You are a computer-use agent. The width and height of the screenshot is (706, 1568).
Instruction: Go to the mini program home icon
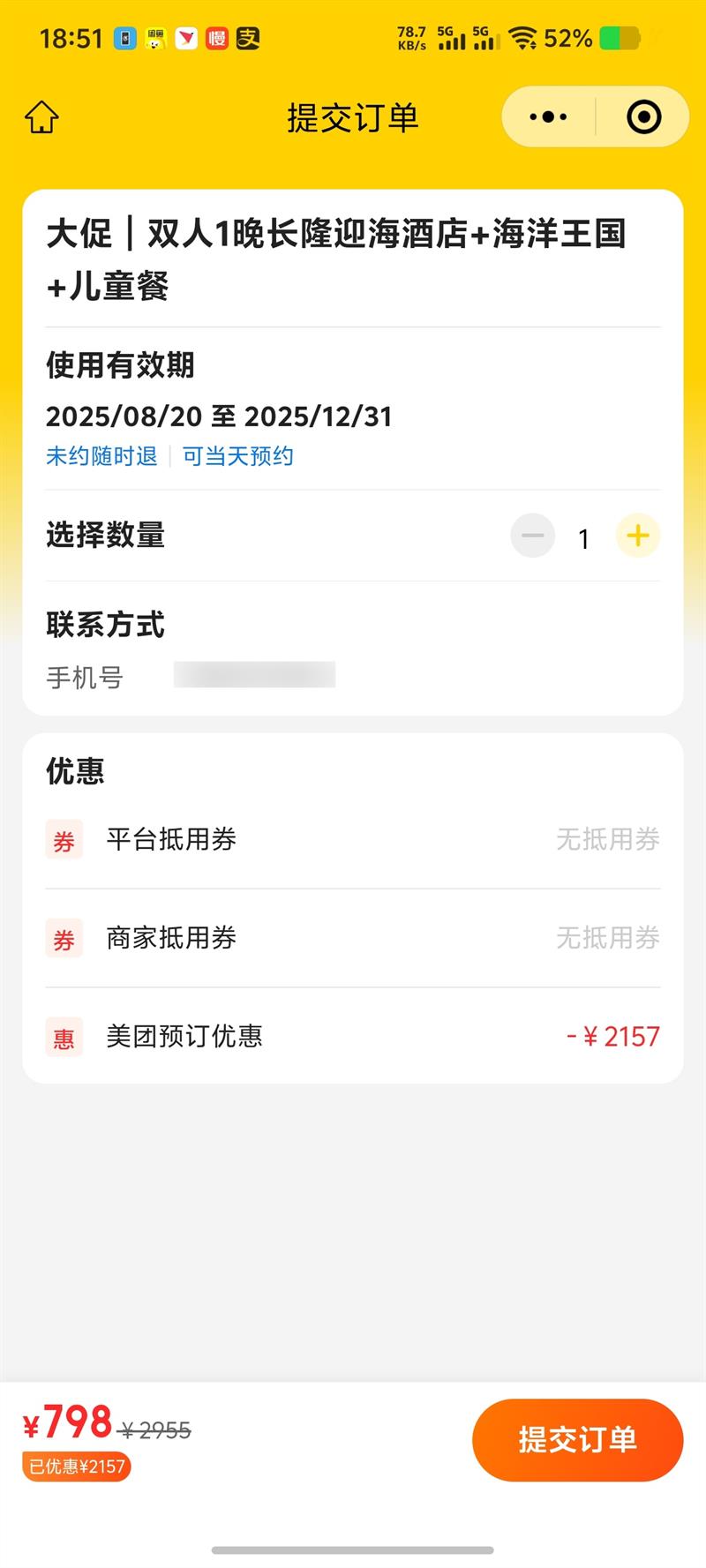41,117
